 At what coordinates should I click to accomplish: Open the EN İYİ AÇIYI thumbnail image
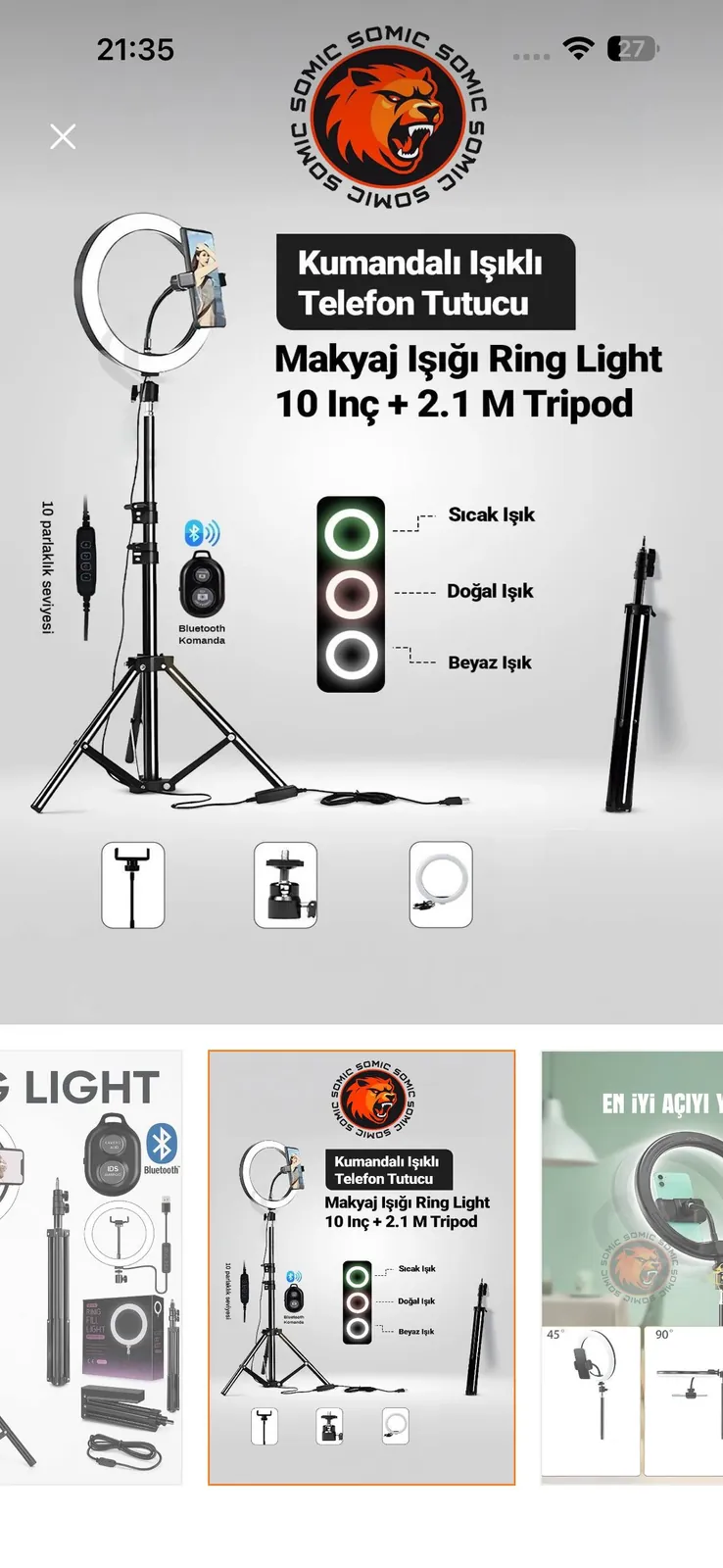[x=632, y=1267]
